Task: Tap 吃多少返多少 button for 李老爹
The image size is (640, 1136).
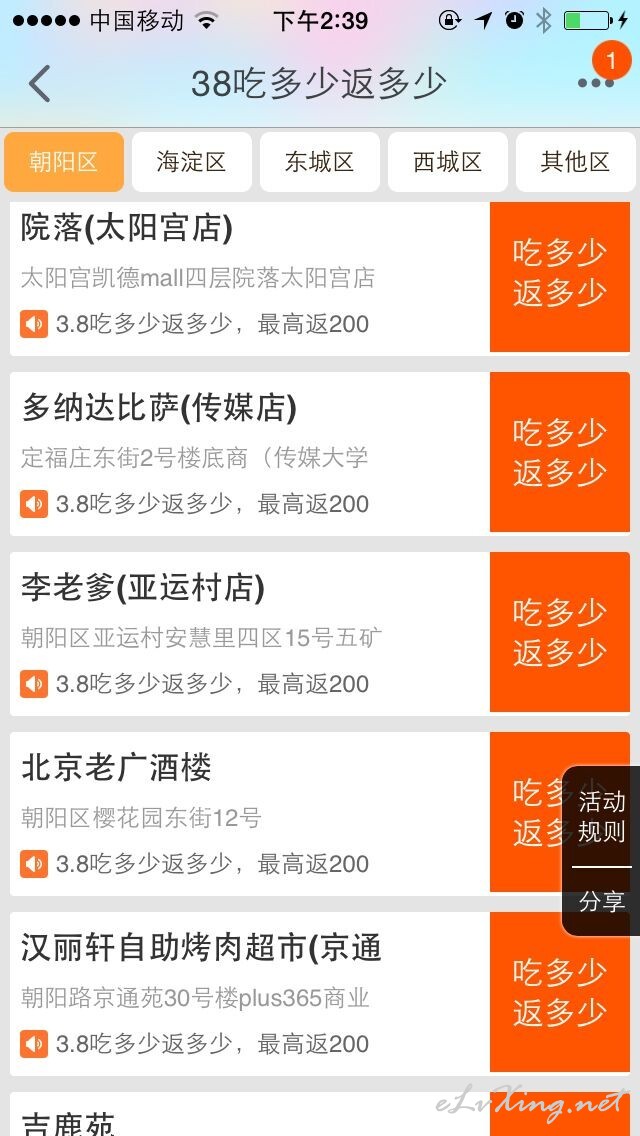Action: pos(560,632)
